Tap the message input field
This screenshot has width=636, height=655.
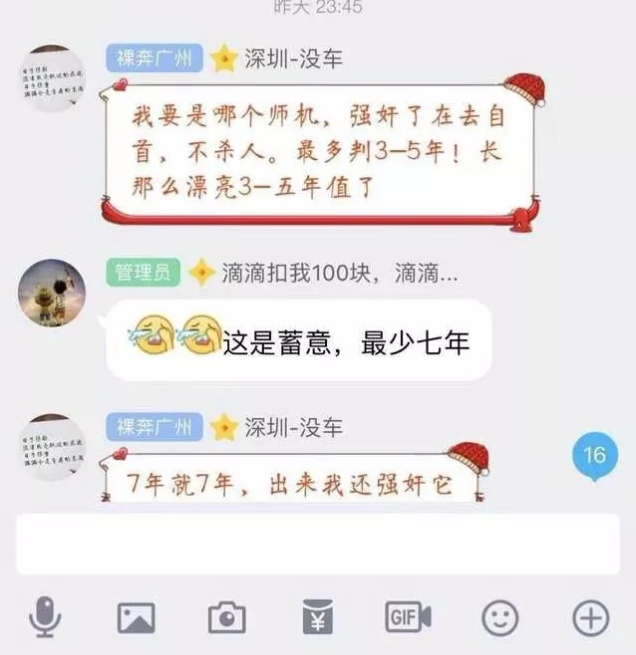pyautogui.click(x=318, y=544)
